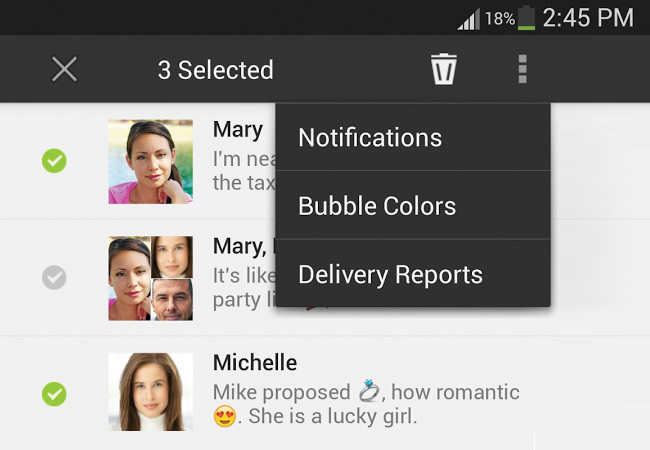This screenshot has height=450, width=650.
Task: Delete the selected conversations
Action: click(444, 69)
